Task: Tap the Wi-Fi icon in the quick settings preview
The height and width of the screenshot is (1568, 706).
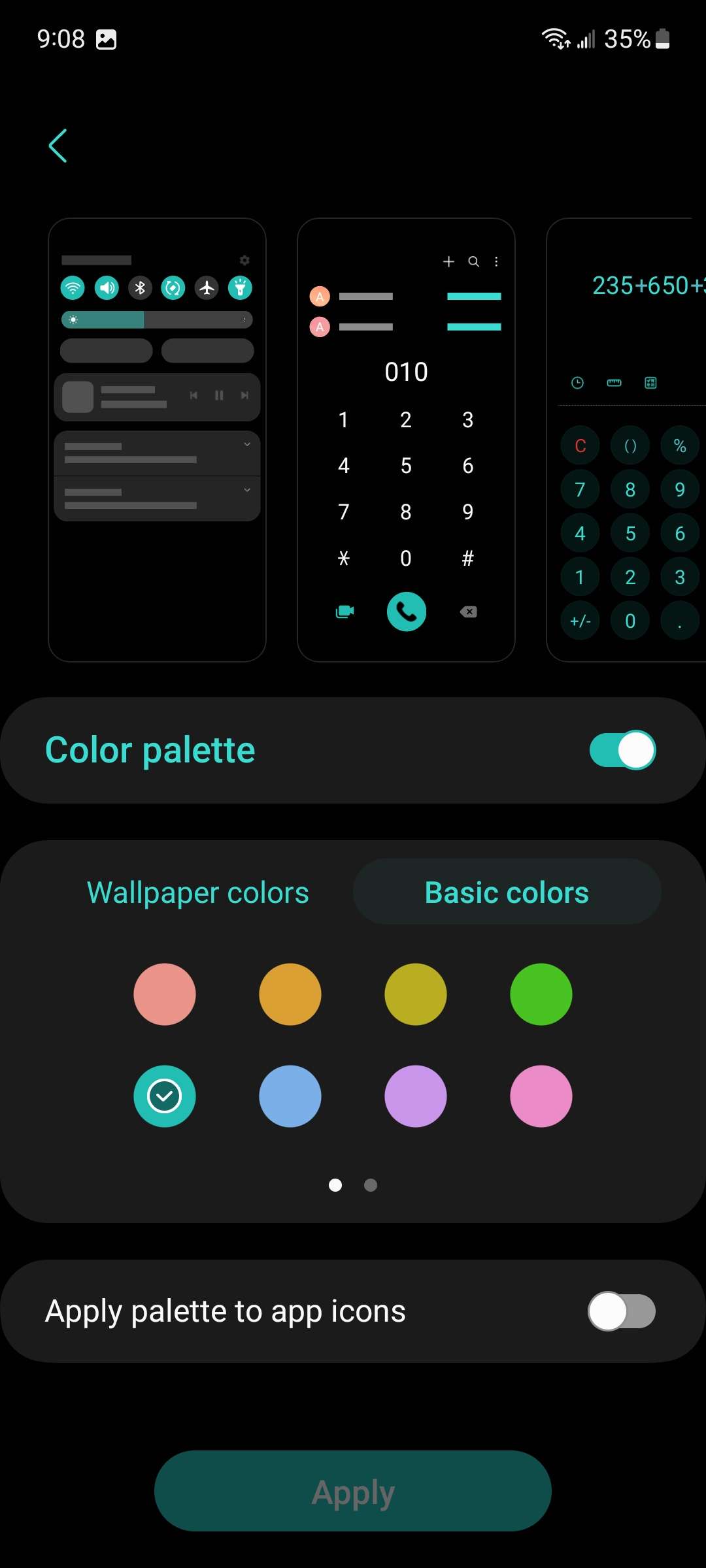Action: (72, 287)
